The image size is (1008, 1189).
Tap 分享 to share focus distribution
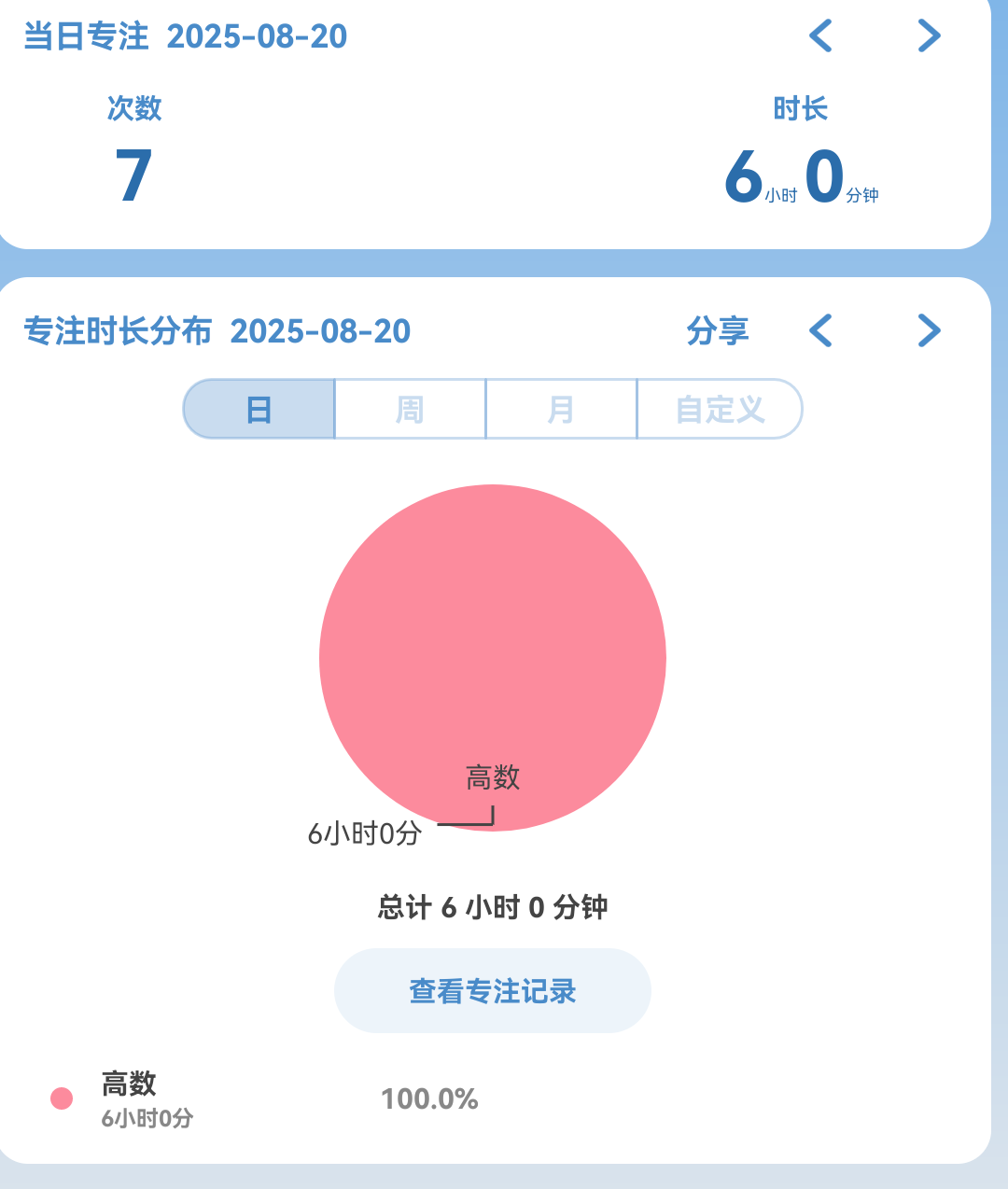click(717, 331)
